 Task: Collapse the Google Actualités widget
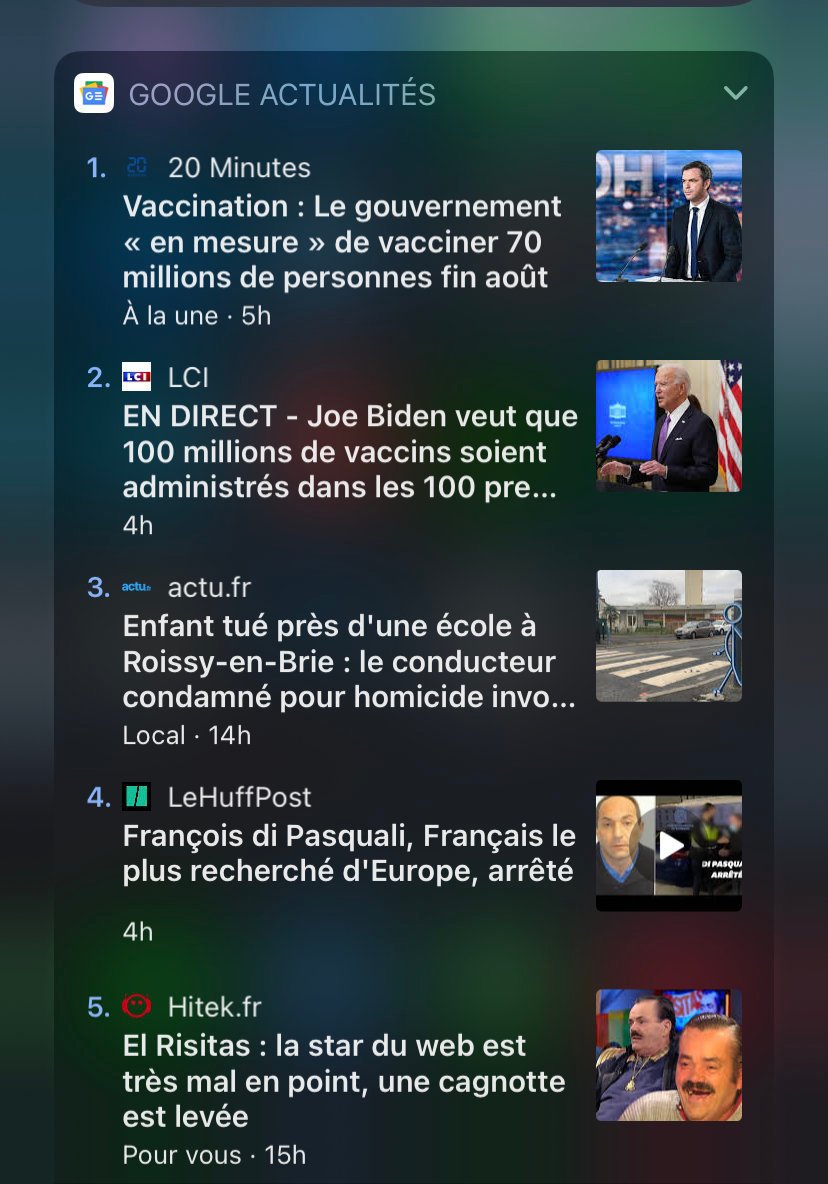tap(735, 94)
